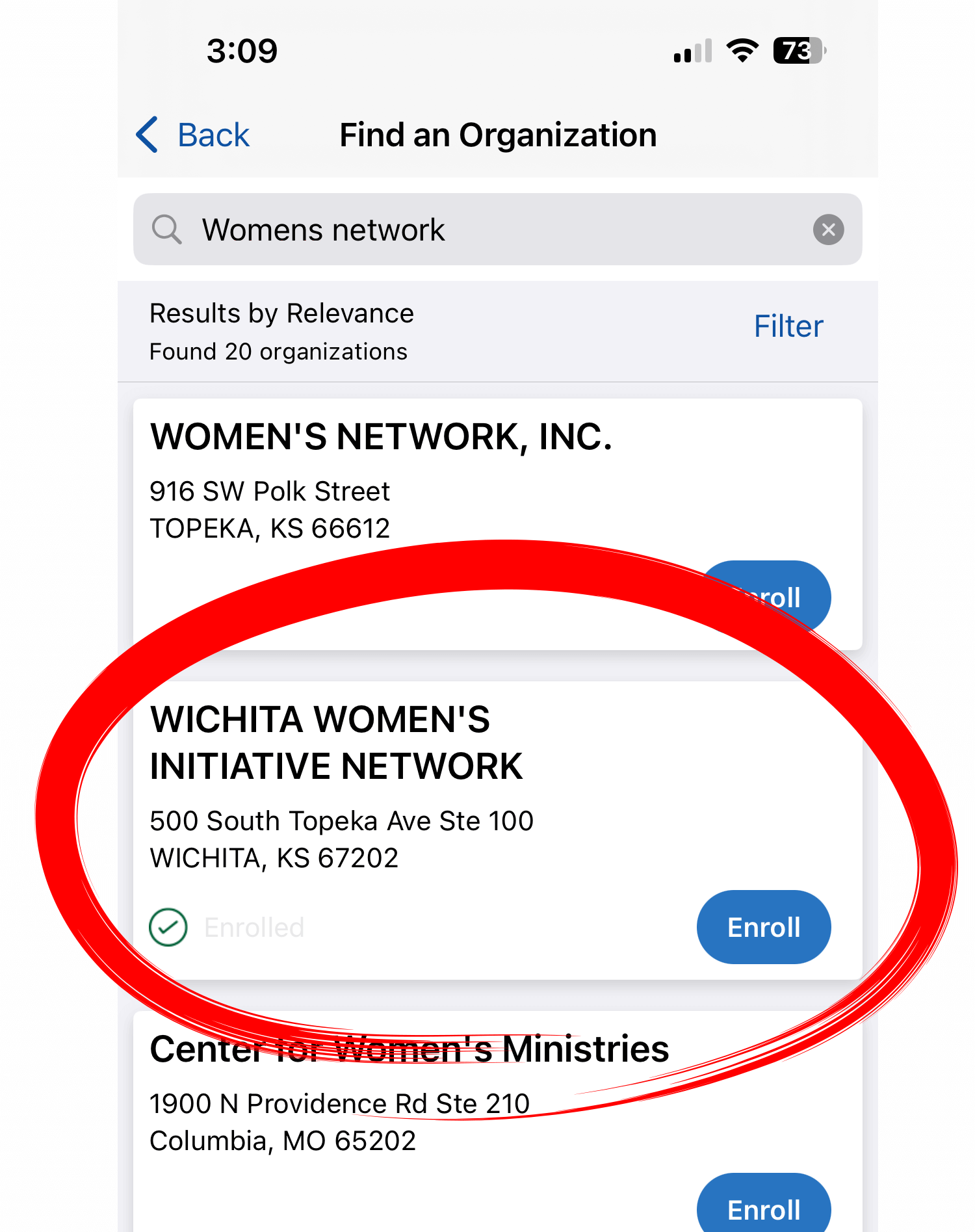975x1232 pixels.
Task: Open the Women's Network, Inc. card
Action: click(x=381, y=438)
